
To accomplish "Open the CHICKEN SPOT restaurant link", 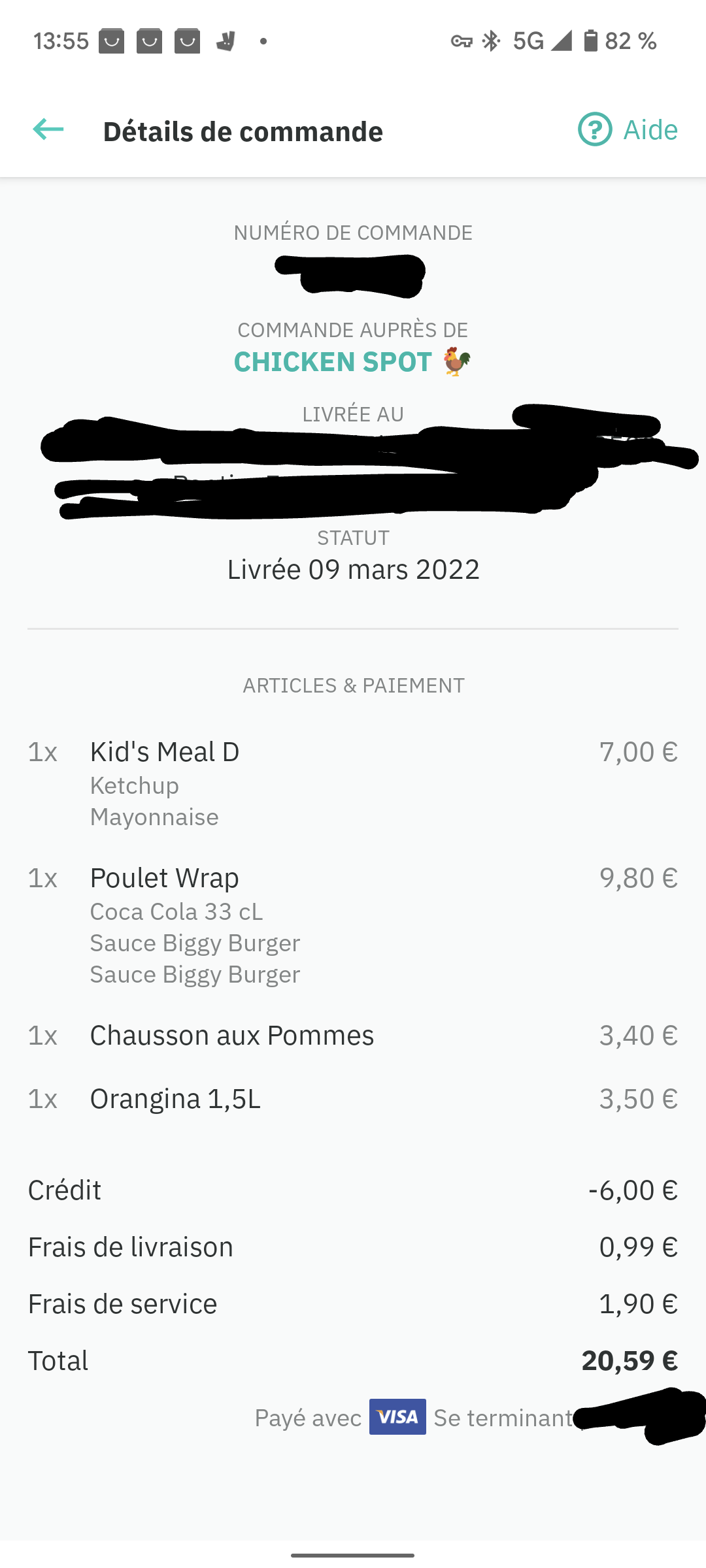I will coord(352,362).
